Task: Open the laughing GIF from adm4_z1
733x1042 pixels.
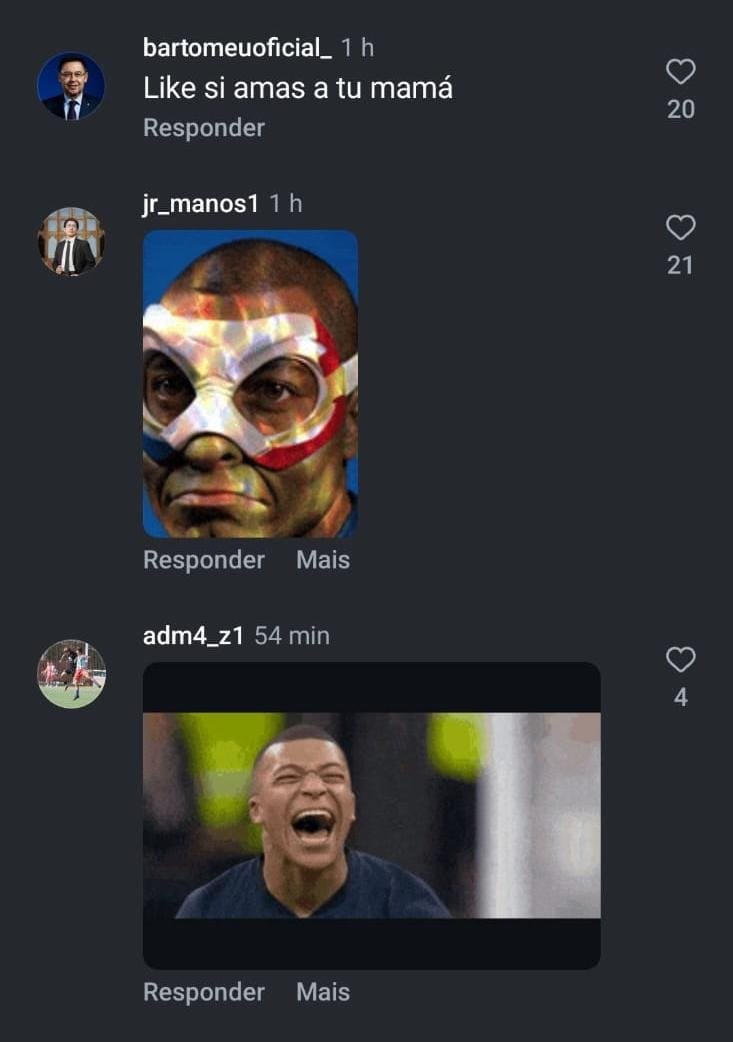Action: [x=371, y=815]
